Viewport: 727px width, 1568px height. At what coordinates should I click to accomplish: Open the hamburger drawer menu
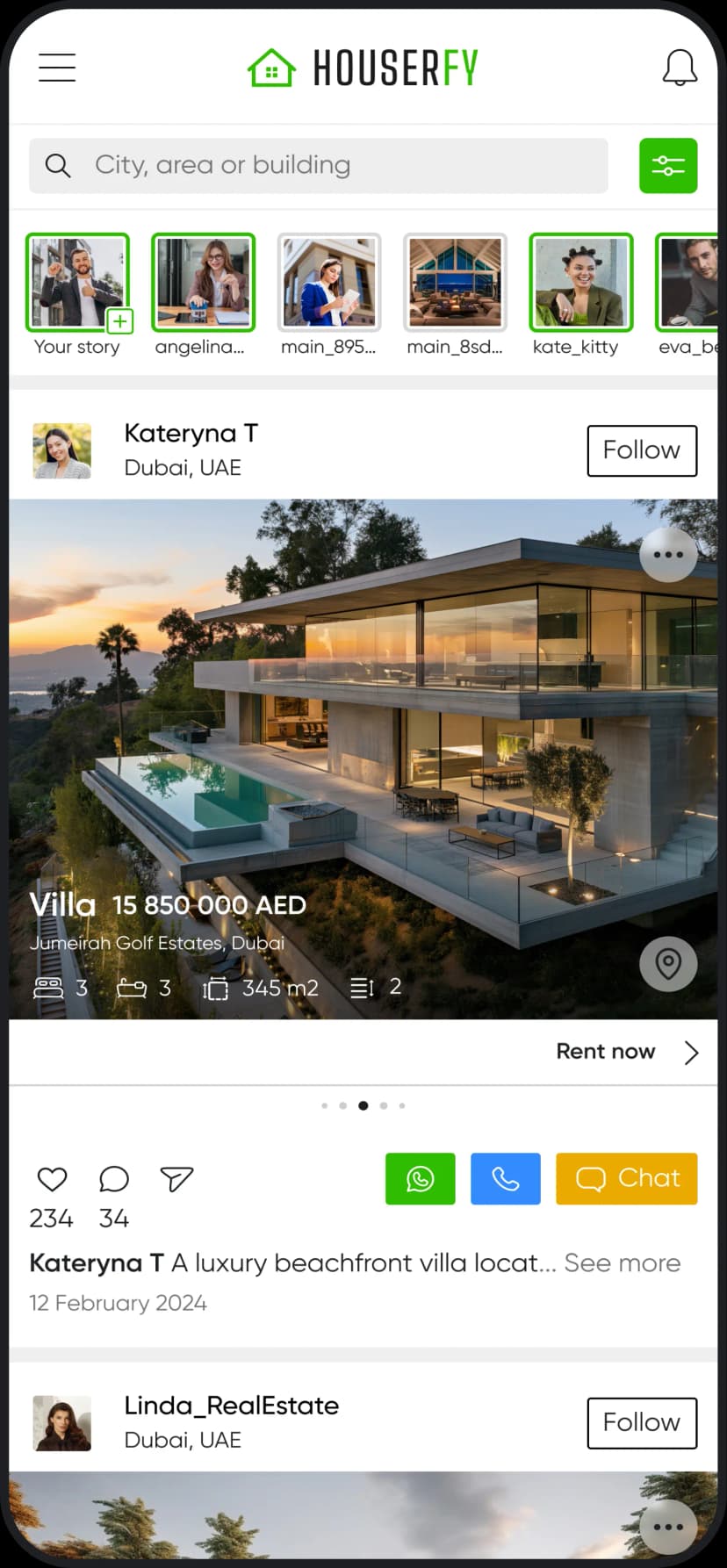[57, 68]
